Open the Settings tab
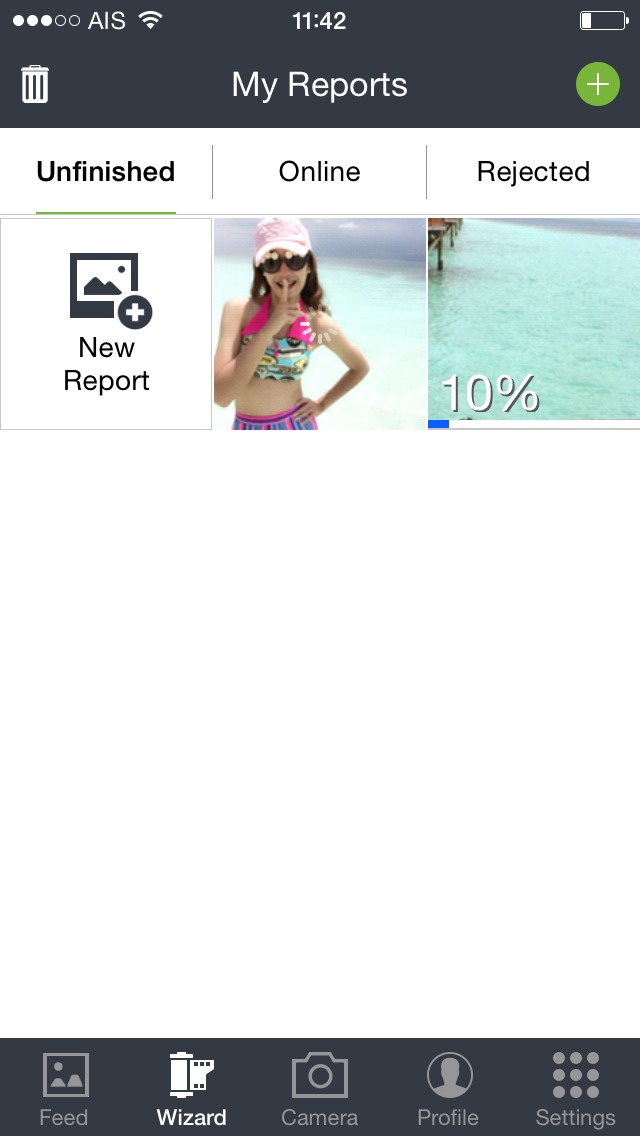 pyautogui.click(x=575, y=1088)
